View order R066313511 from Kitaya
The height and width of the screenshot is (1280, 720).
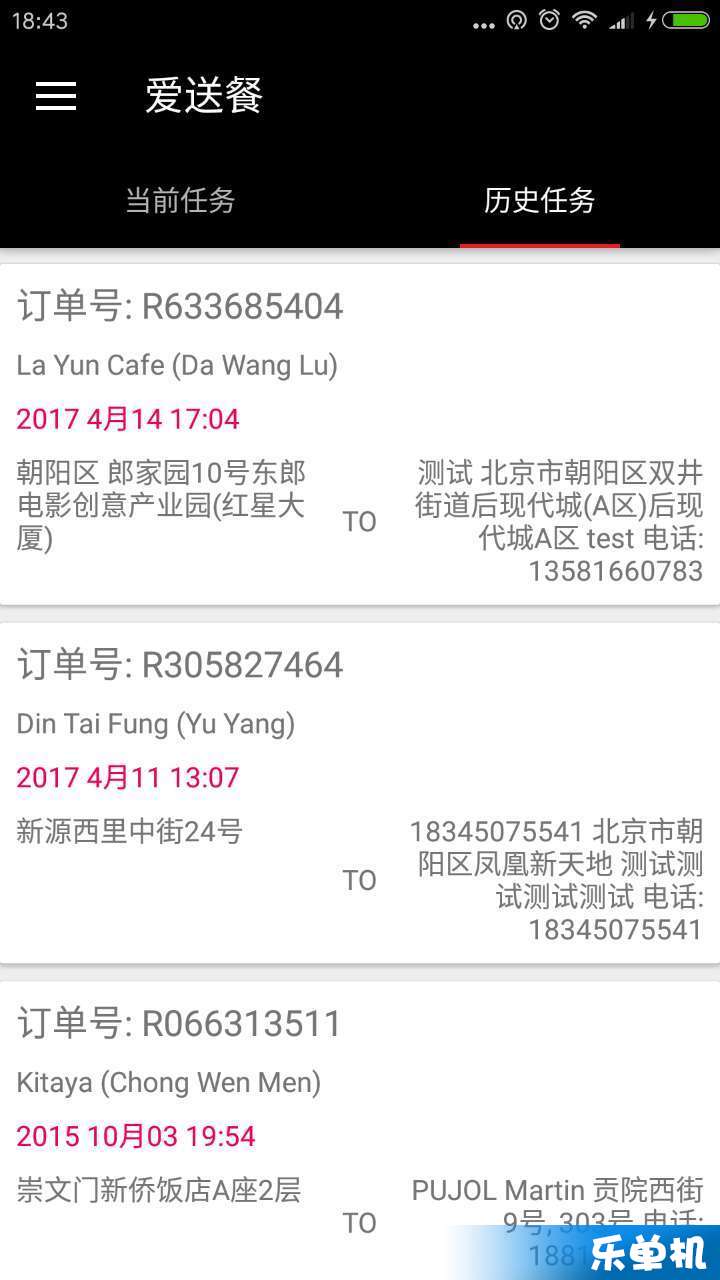(360, 1130)
